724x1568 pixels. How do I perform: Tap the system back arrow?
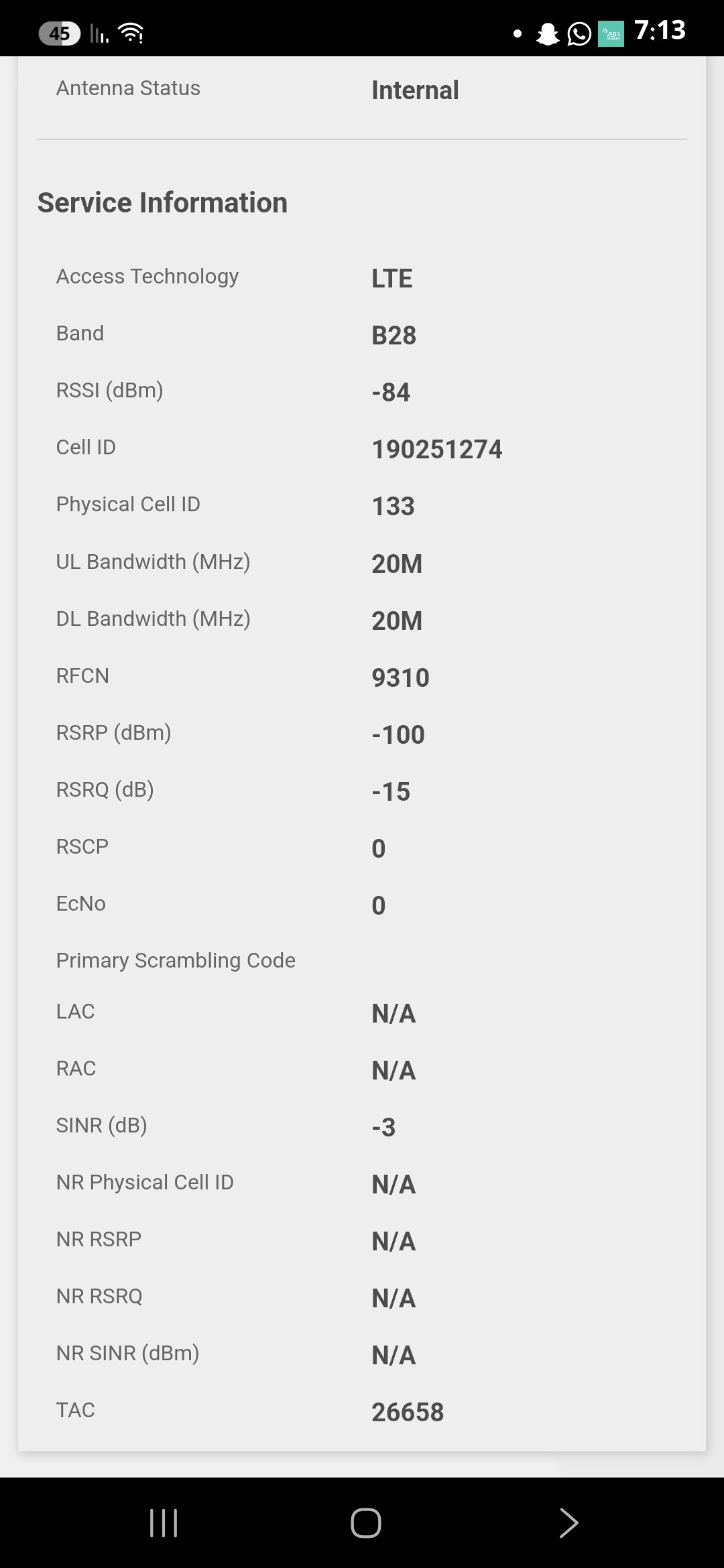tap(568, 1522)
